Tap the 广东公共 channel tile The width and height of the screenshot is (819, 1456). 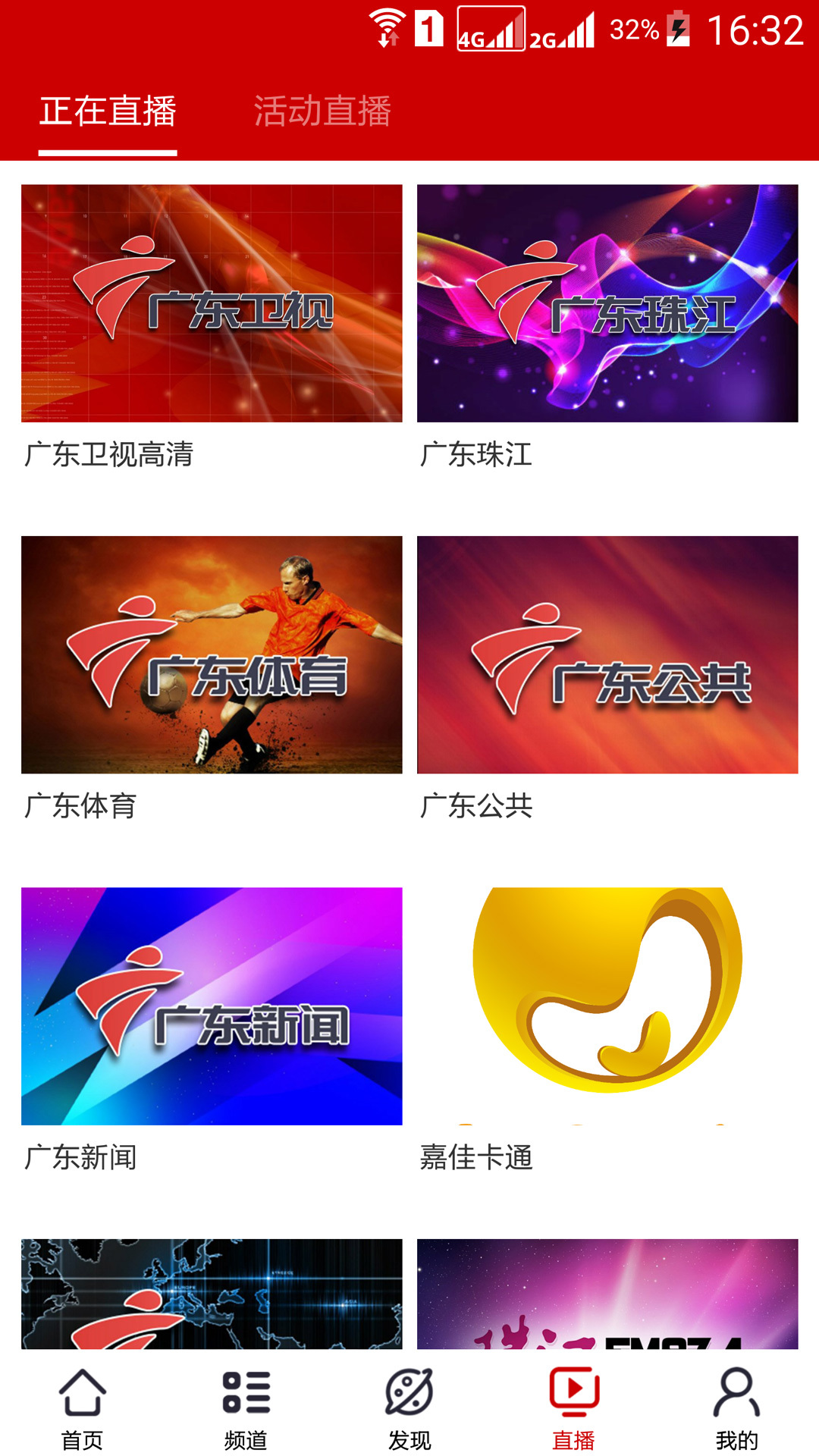pos(607,654)
